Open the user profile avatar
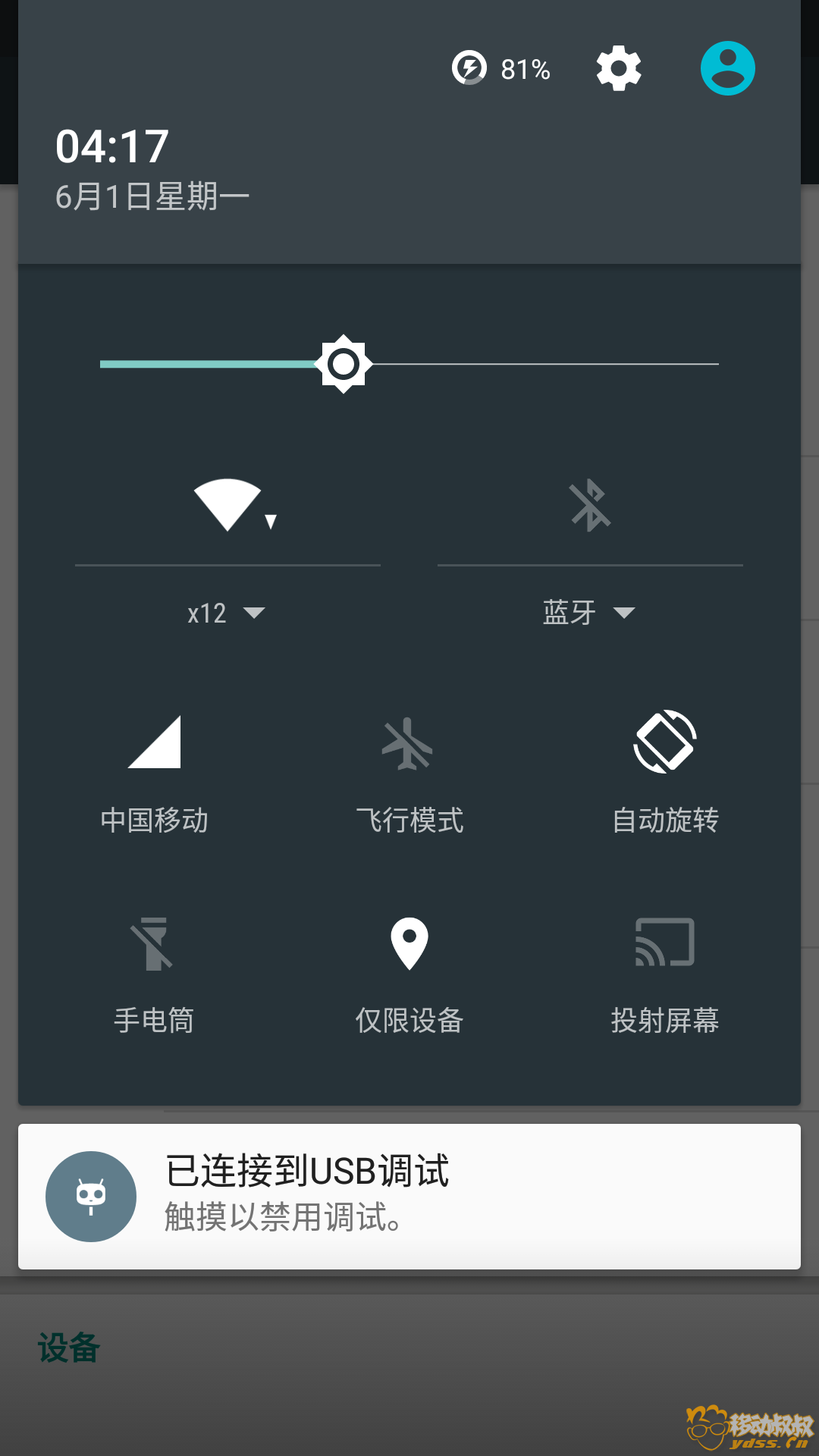This screenshot has width=819, height=1456. [727, 68]
